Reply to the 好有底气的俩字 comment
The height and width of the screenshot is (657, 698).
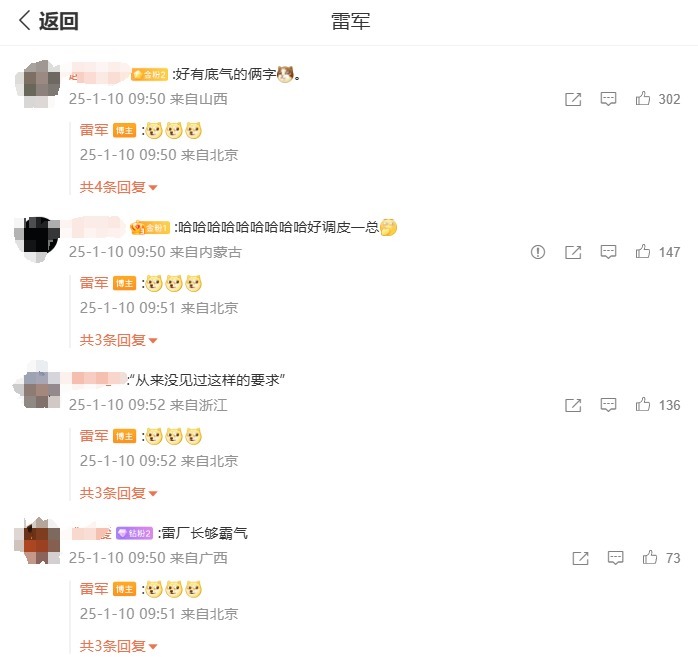pos(608,99)
